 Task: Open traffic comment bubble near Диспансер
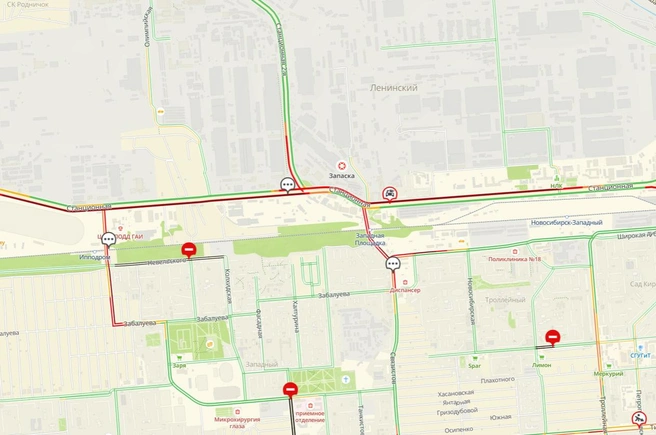pos(392,265)
